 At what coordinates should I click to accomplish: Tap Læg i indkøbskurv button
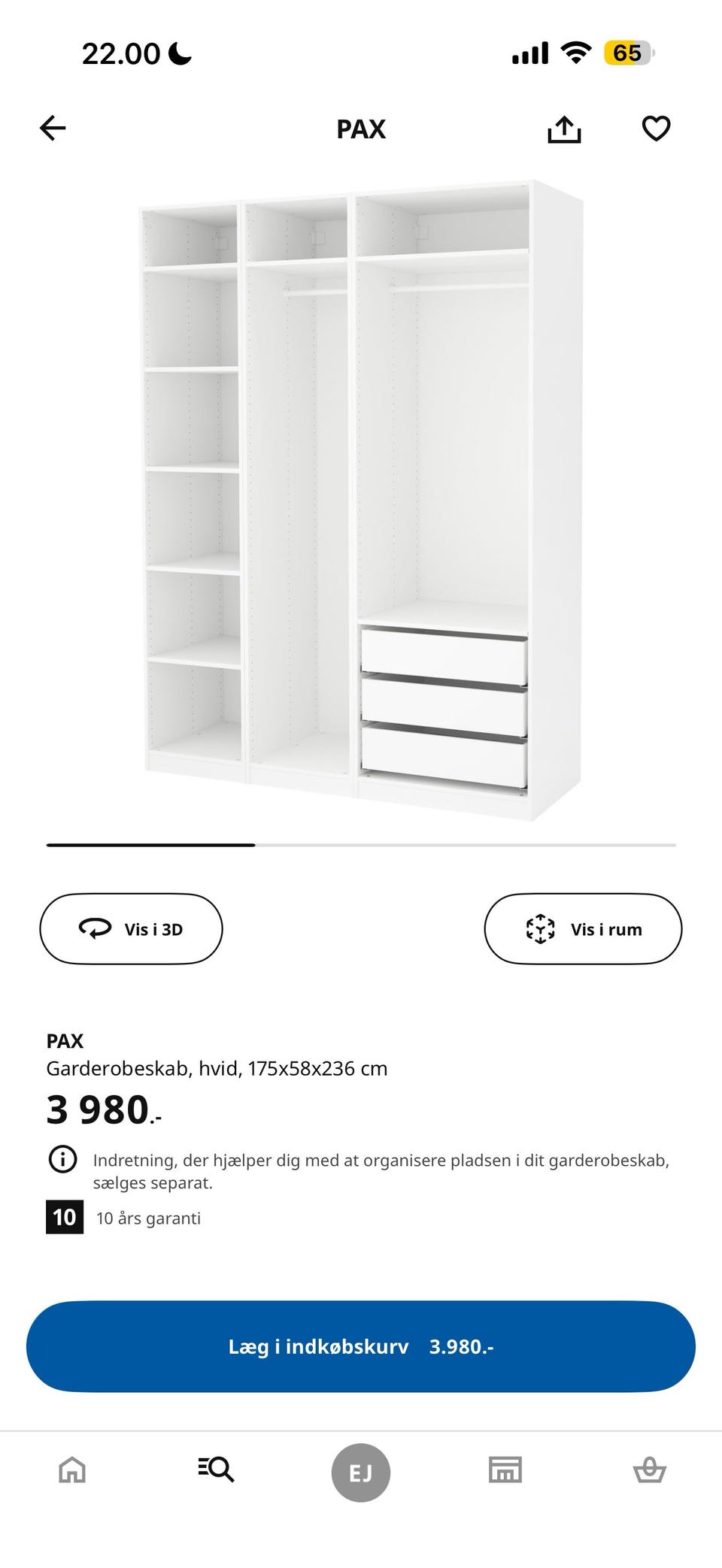coord(361,1346)
